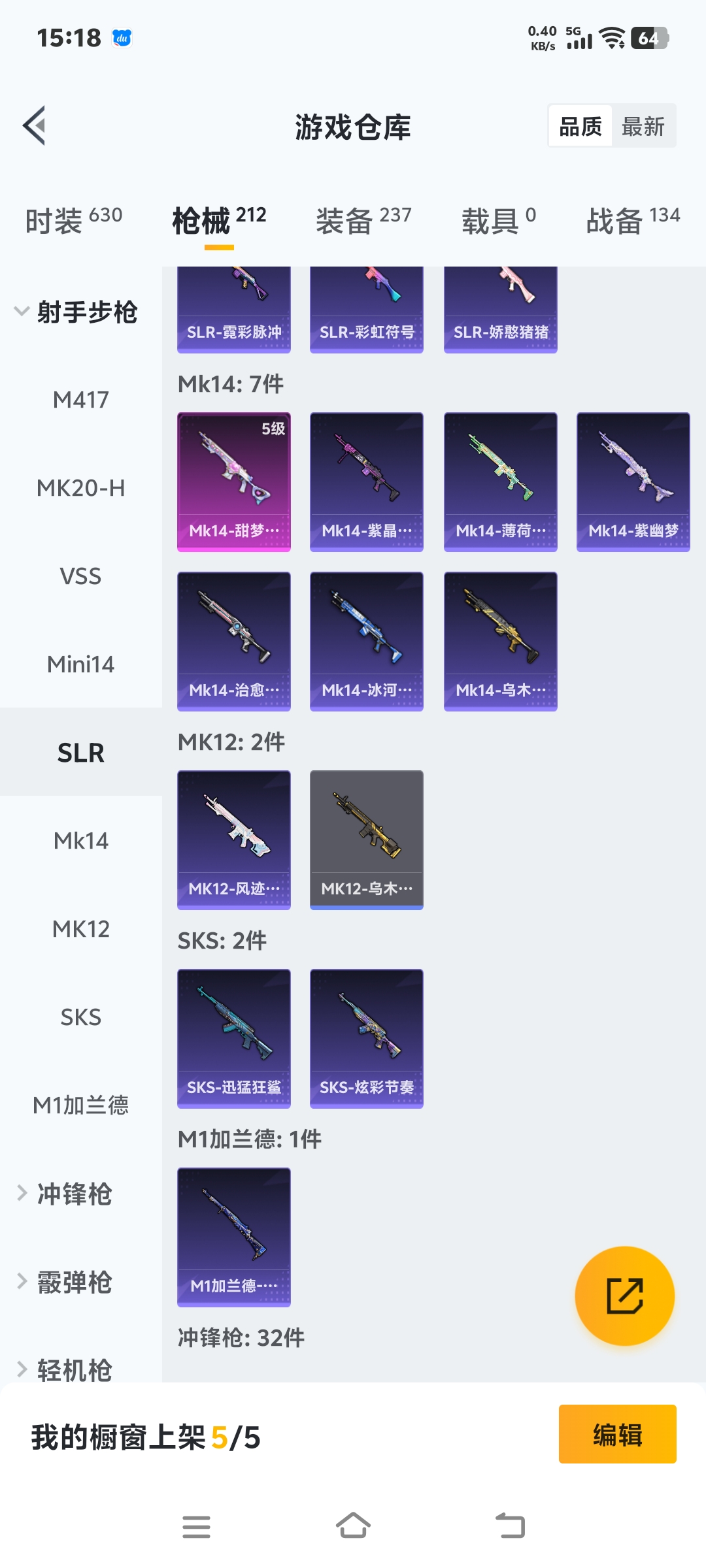This screenshot has height=1568, width=706.
Task: View the Mk14-紫幽梦 skin
Action: tap(633, 482)
